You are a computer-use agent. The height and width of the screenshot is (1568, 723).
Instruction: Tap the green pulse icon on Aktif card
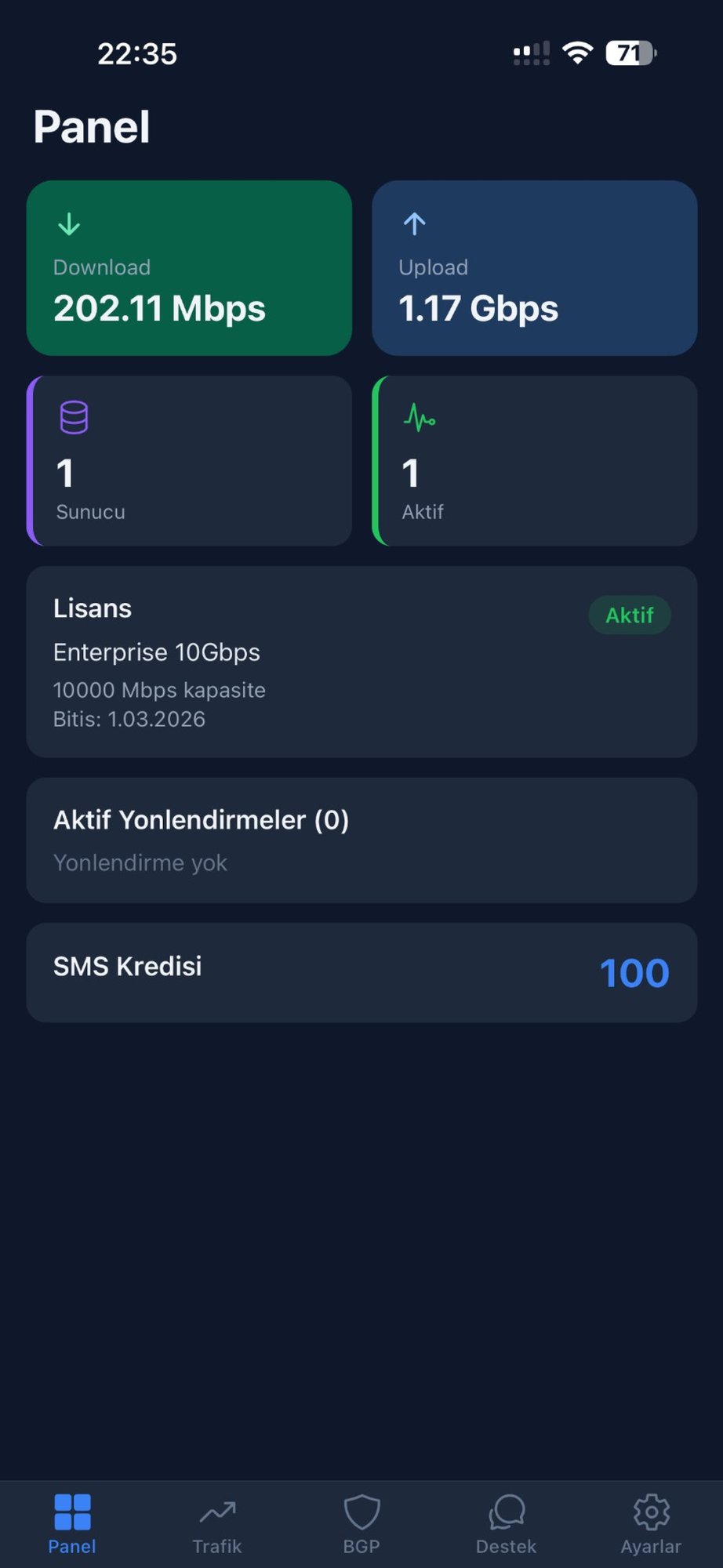[x=420, y=419]
